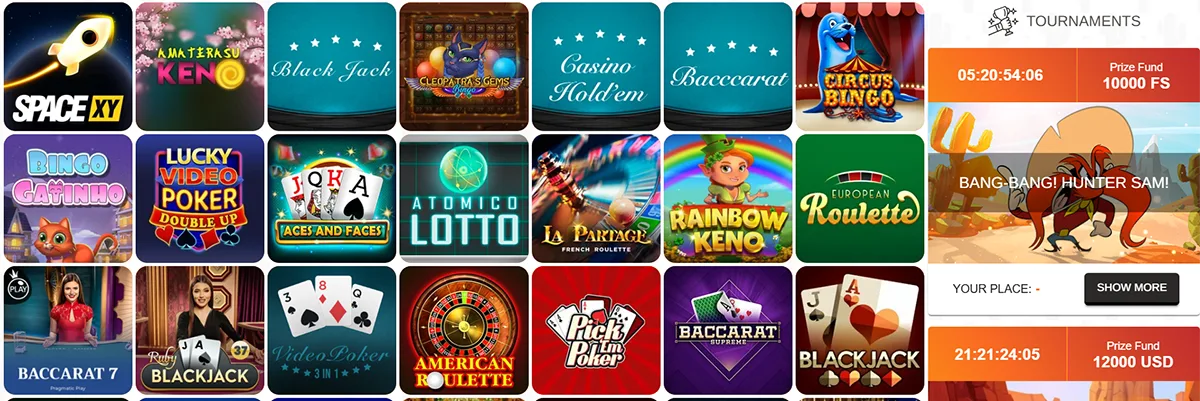This screenshot has height=401, width=1200.
Task: Launch Atomico Lotto
Action: [464, 198]
